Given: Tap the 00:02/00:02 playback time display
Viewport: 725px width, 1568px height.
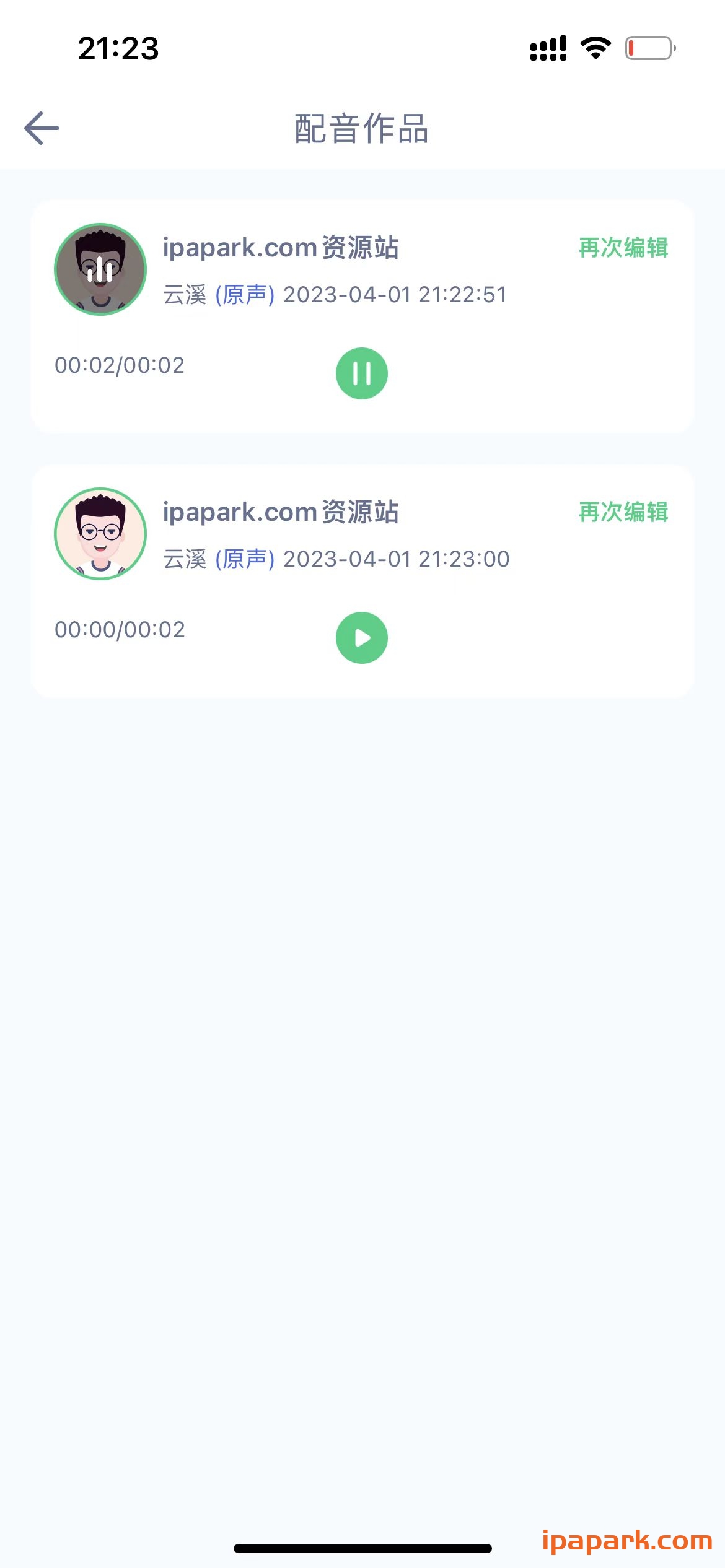Looking at the screenshot, I should pyautogui.click(x=119, y=365).
